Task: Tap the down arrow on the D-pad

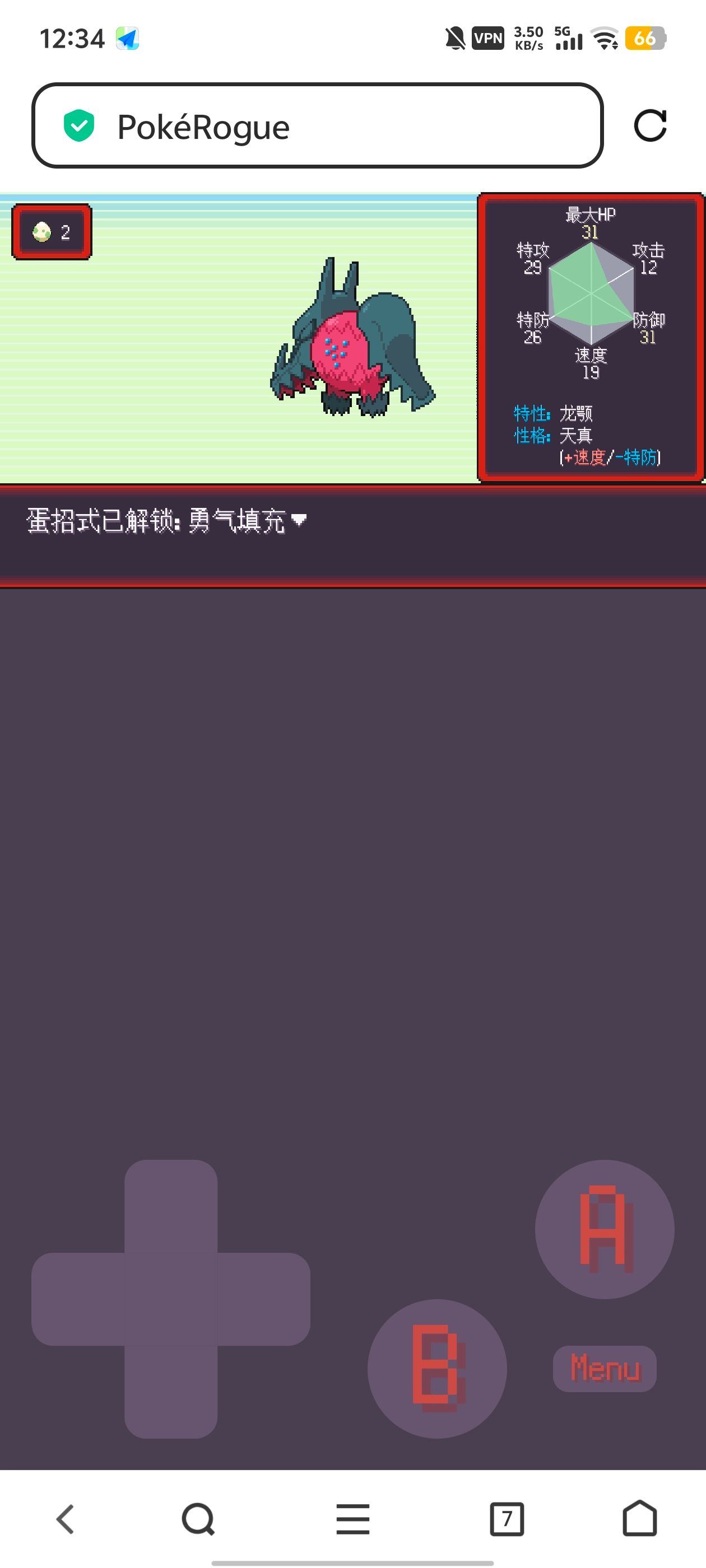Action: pyautogui.click(x=170, y=1391)
